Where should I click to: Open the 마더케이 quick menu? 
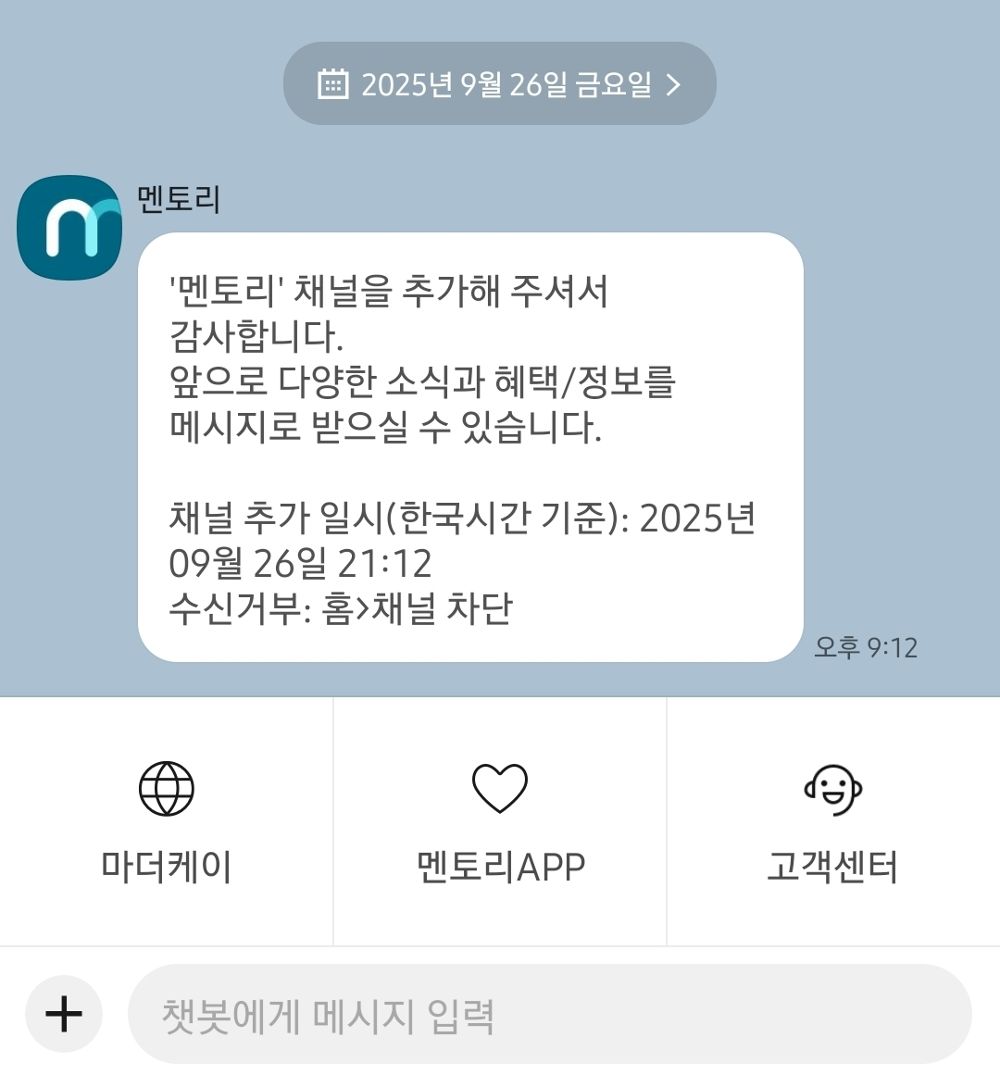click(x=166, y=862)
